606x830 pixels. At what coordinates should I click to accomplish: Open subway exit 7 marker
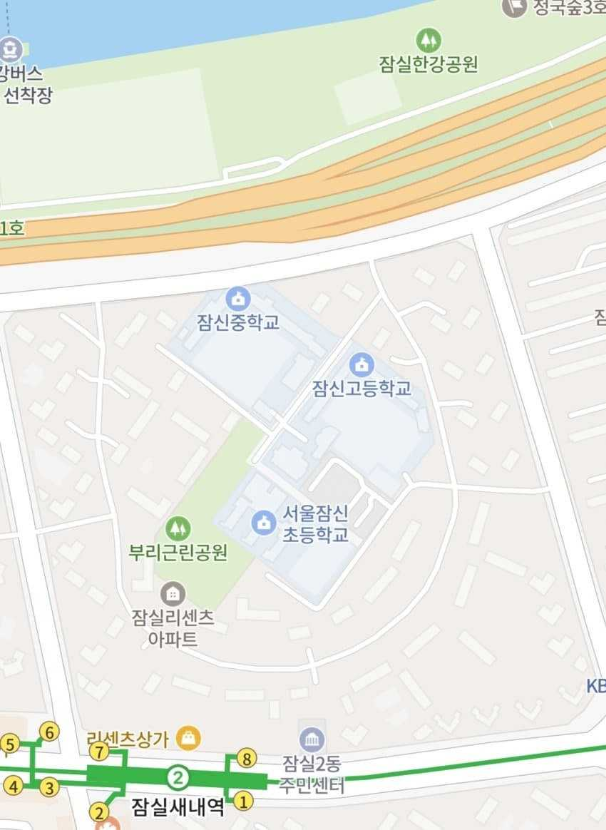coord(98,751)
